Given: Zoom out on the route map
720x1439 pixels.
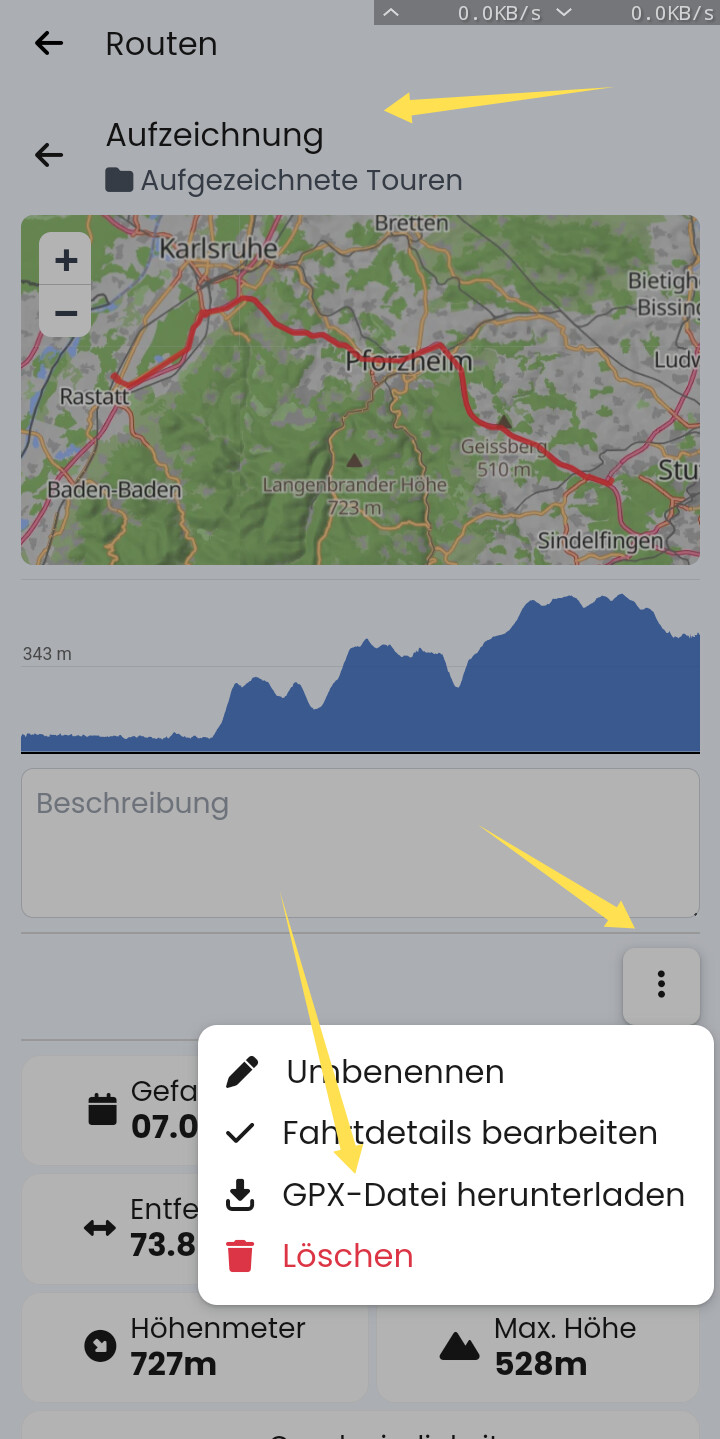Looking at the screenshot, I should 66,313.
